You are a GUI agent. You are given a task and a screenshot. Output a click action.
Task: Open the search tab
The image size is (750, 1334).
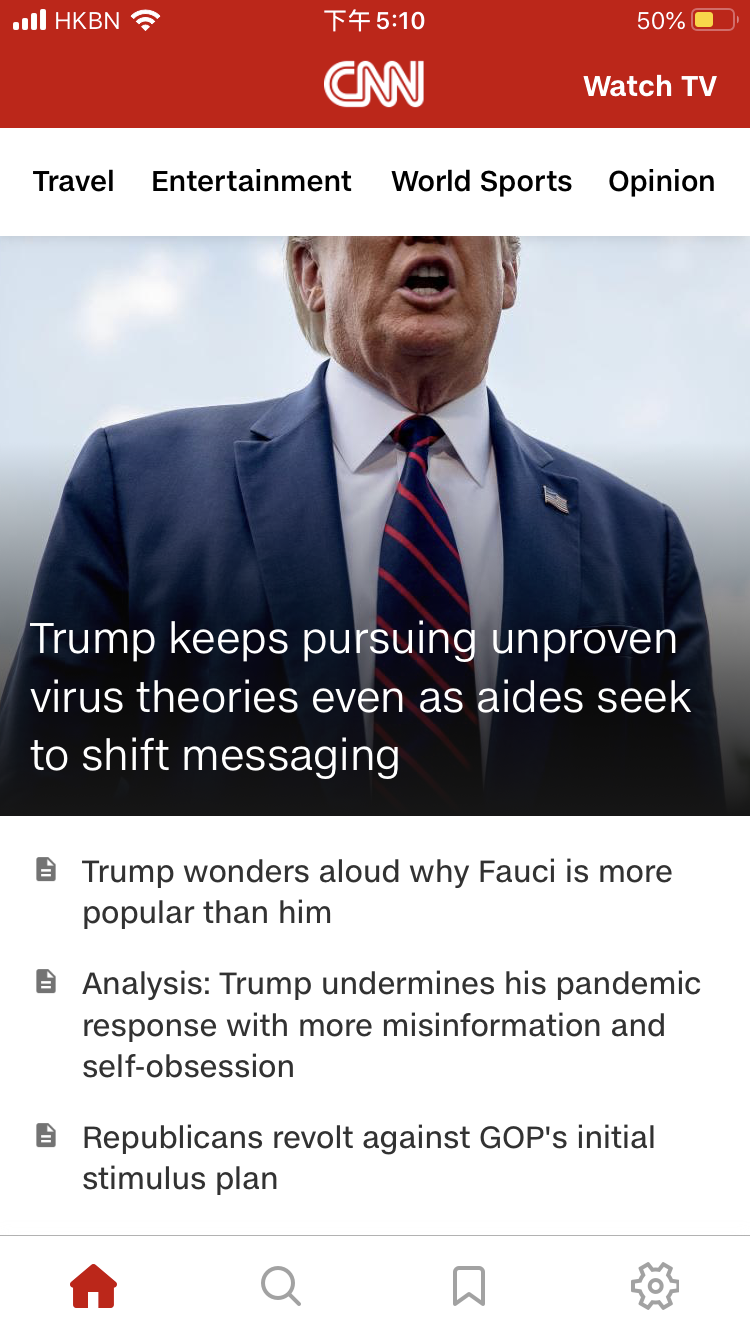tap(281, 1285)
